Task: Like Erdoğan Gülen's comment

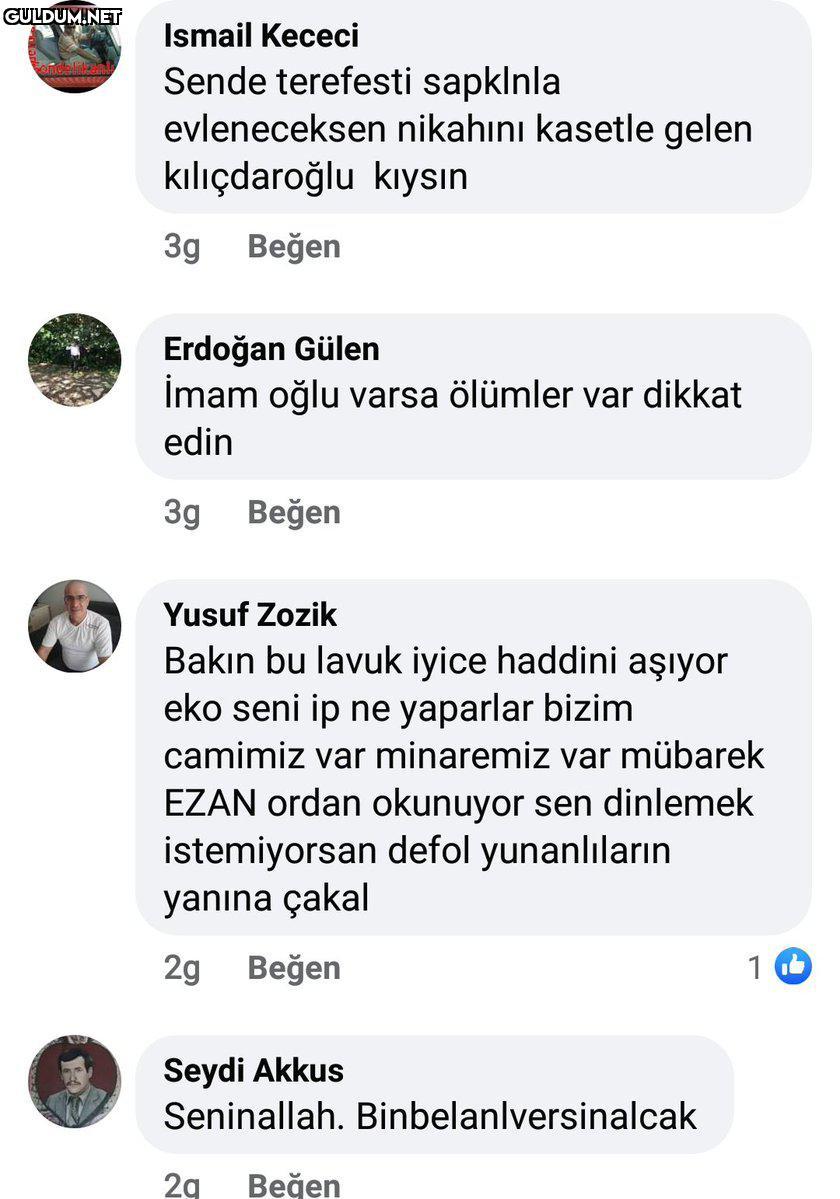Action: coord(293,512)
